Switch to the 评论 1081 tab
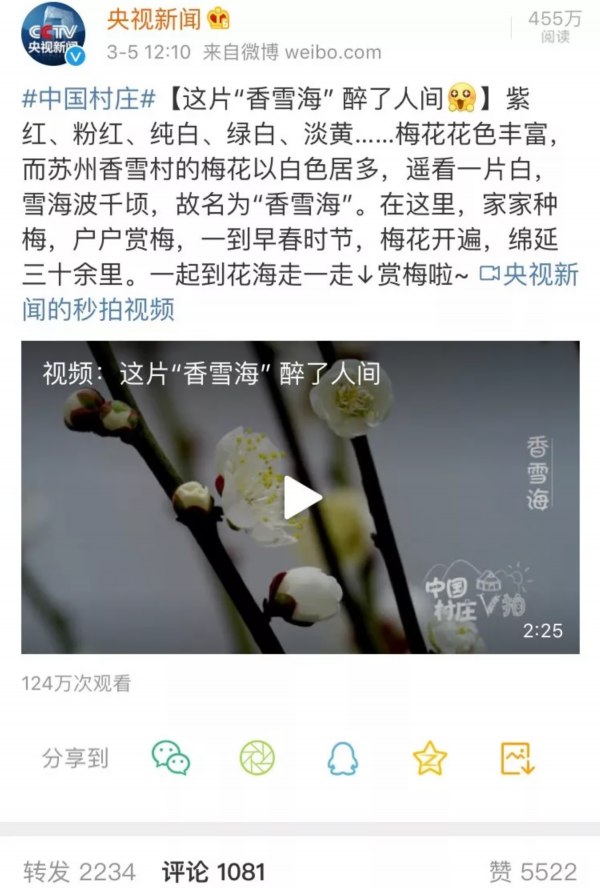600x888 pixels. point(214,871)
